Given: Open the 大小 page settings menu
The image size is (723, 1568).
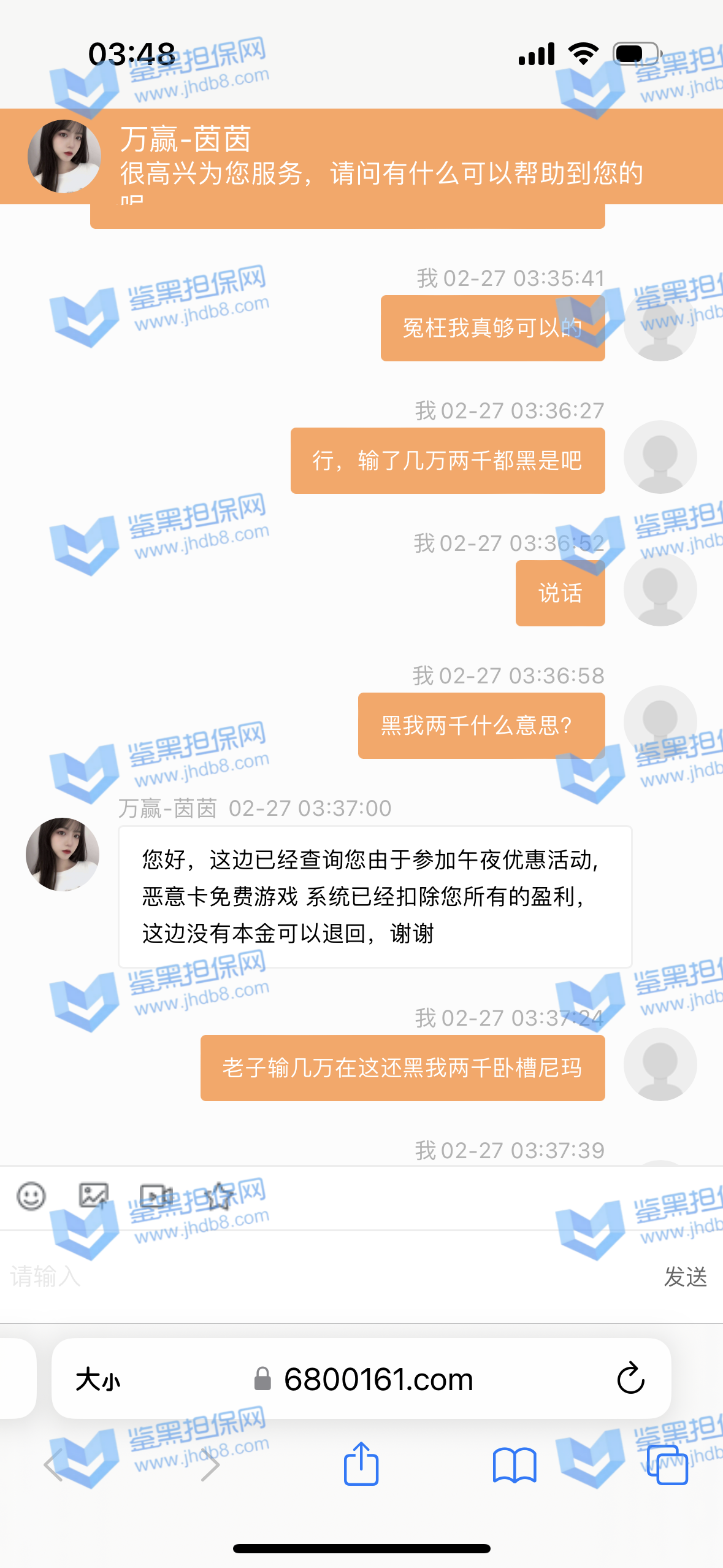Looking at the screenshot, I should 98,1380.
